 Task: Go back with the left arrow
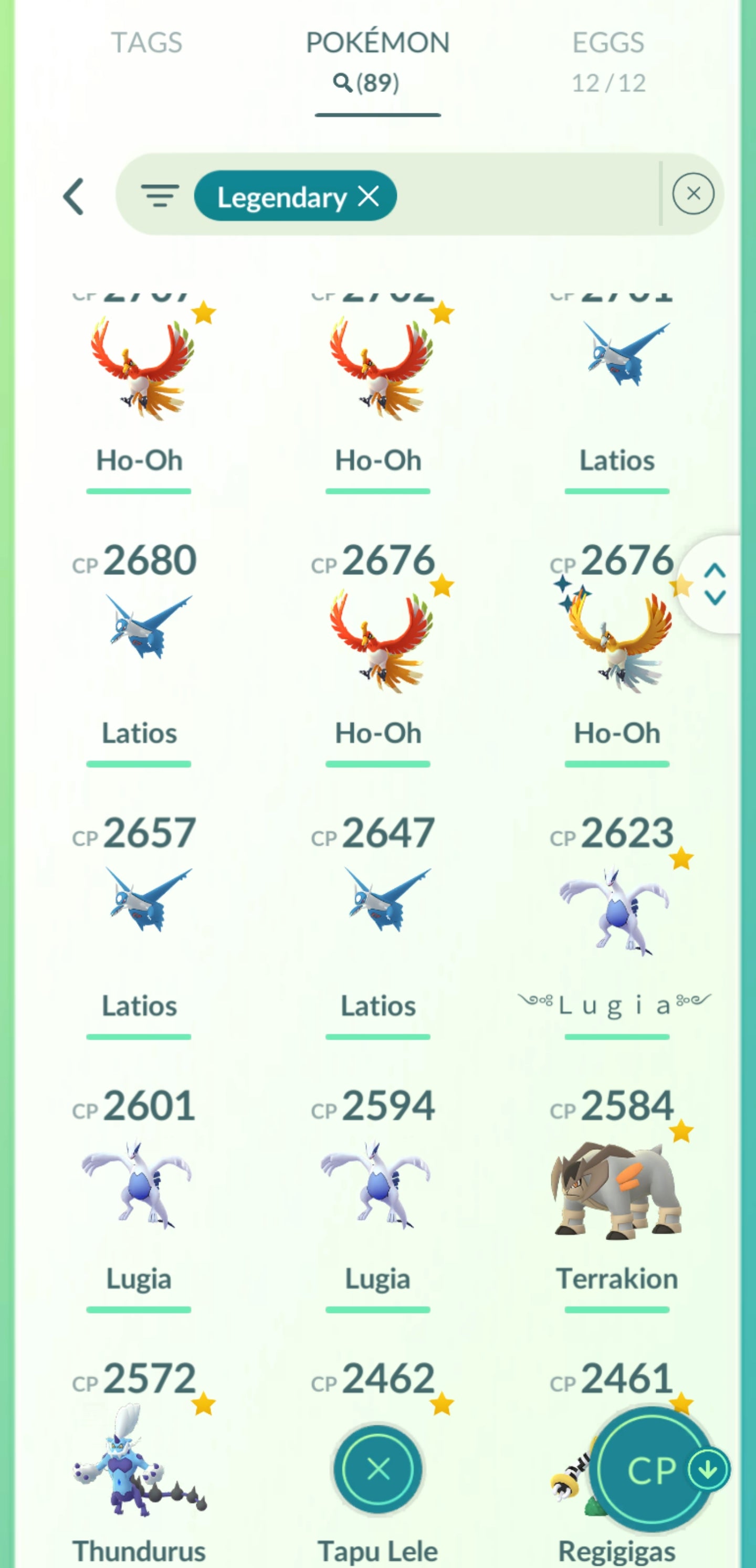coord(73,196)
